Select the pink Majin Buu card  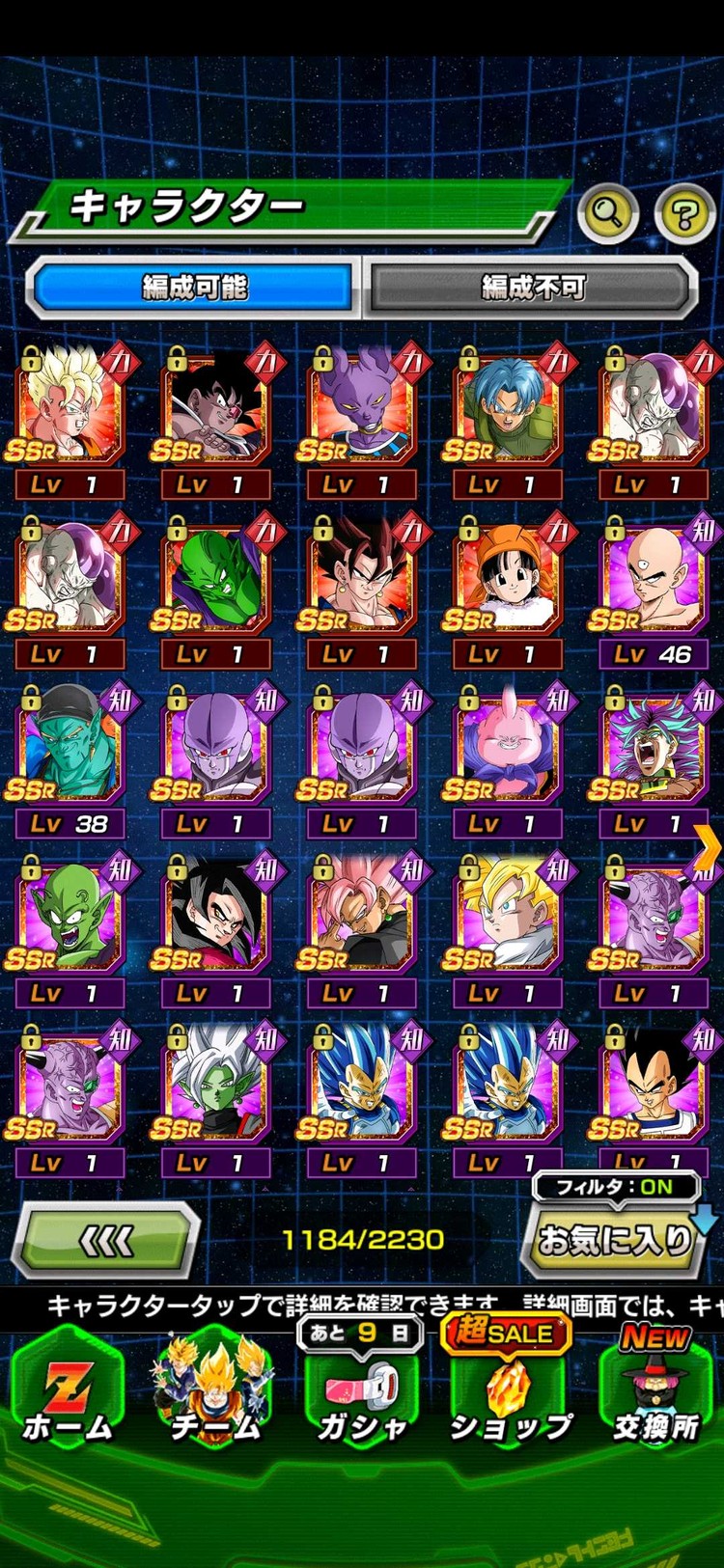point(507,756)
